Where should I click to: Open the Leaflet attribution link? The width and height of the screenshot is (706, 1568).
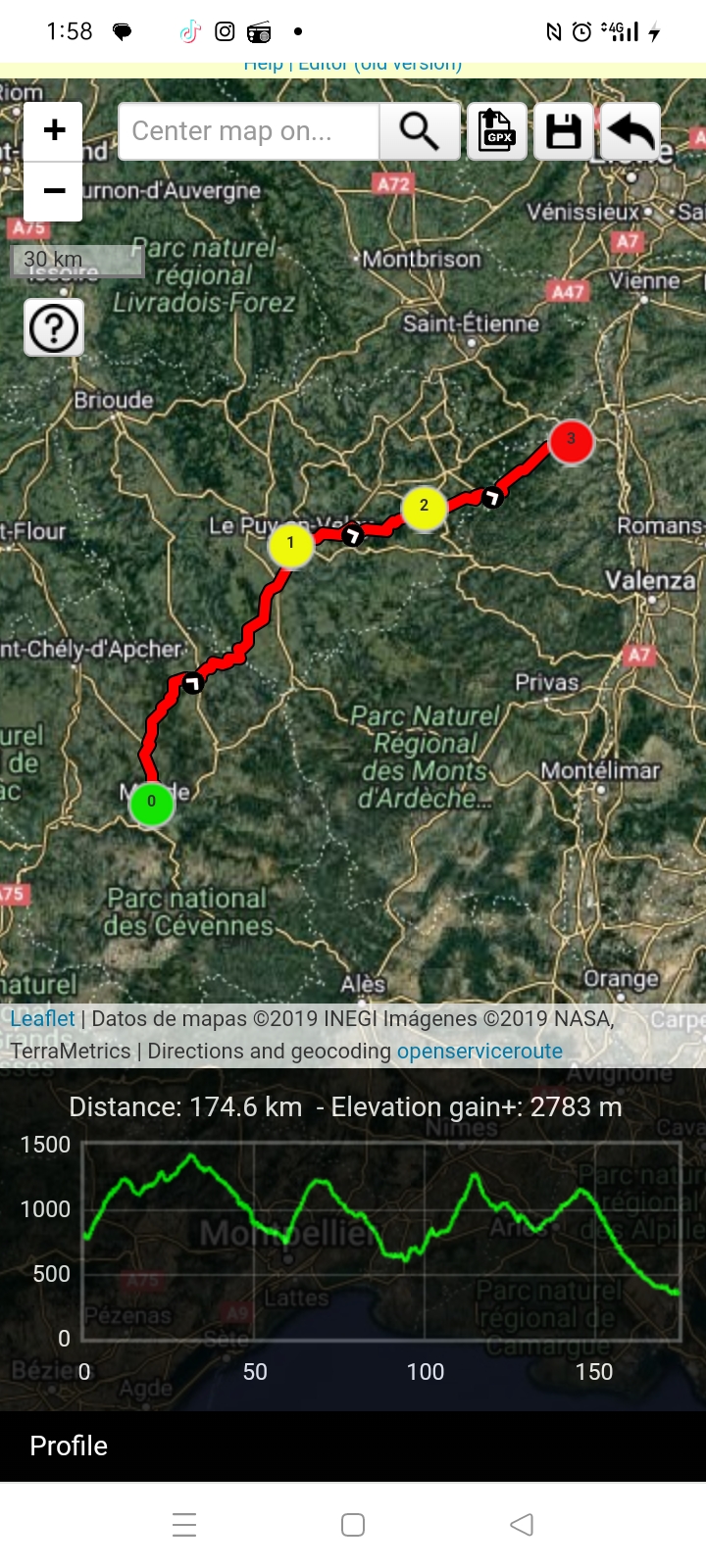click(42, 1019)
